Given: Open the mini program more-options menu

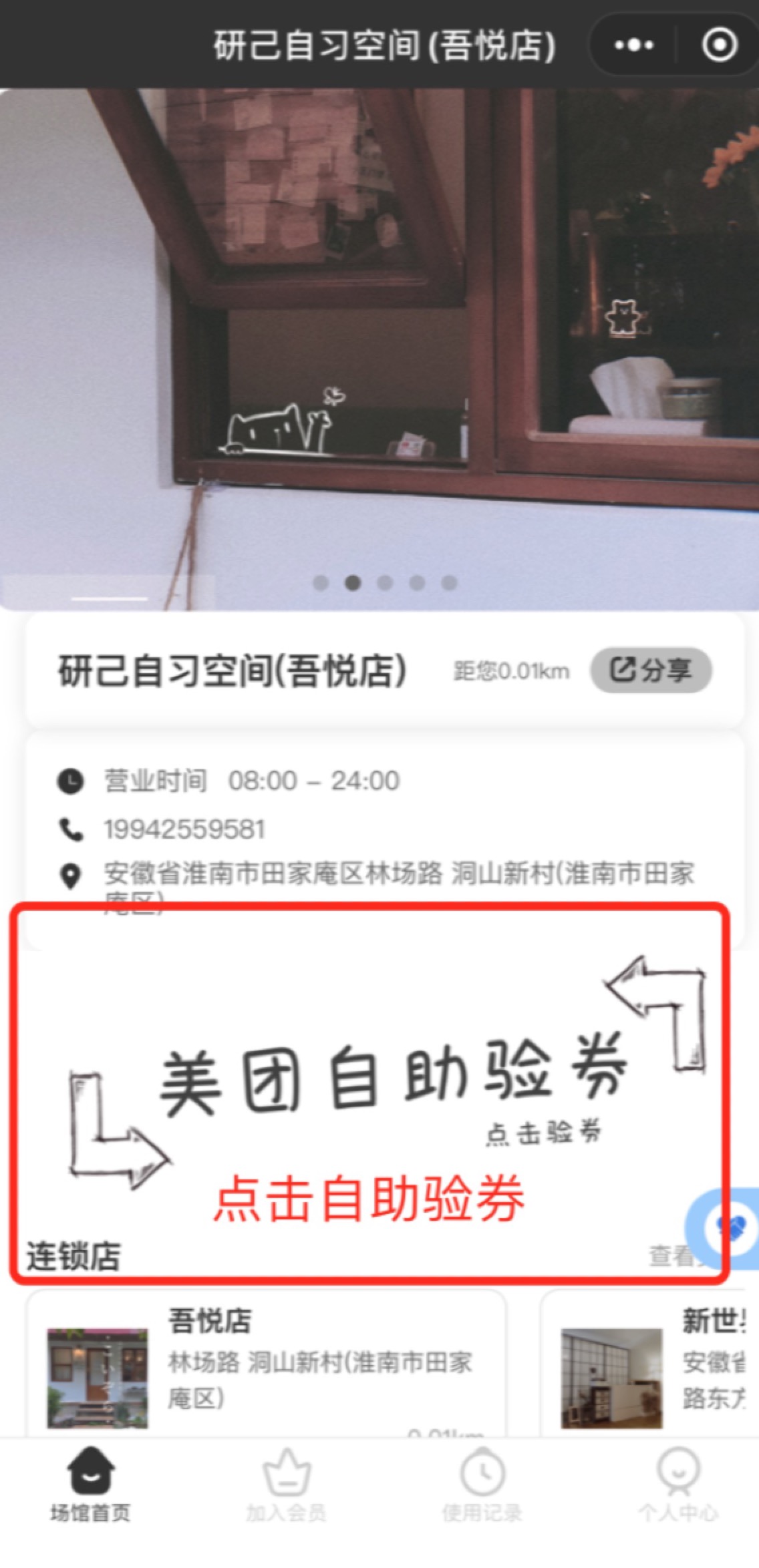Looking at the screenshot, I should 633,45.
